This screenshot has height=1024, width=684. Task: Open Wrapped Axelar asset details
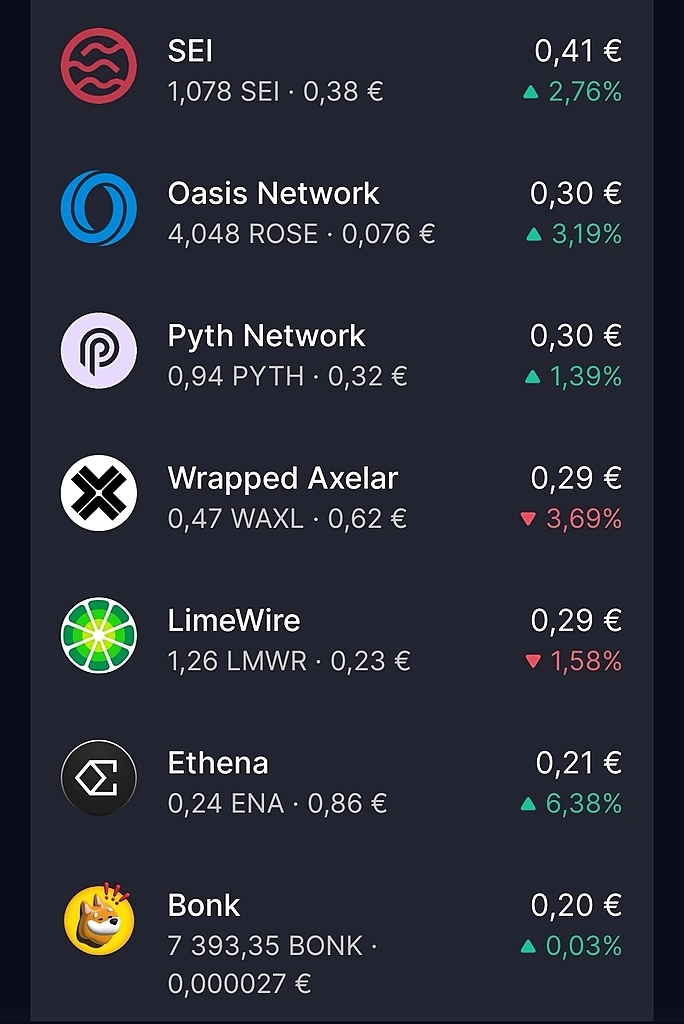tap(340, 497)
